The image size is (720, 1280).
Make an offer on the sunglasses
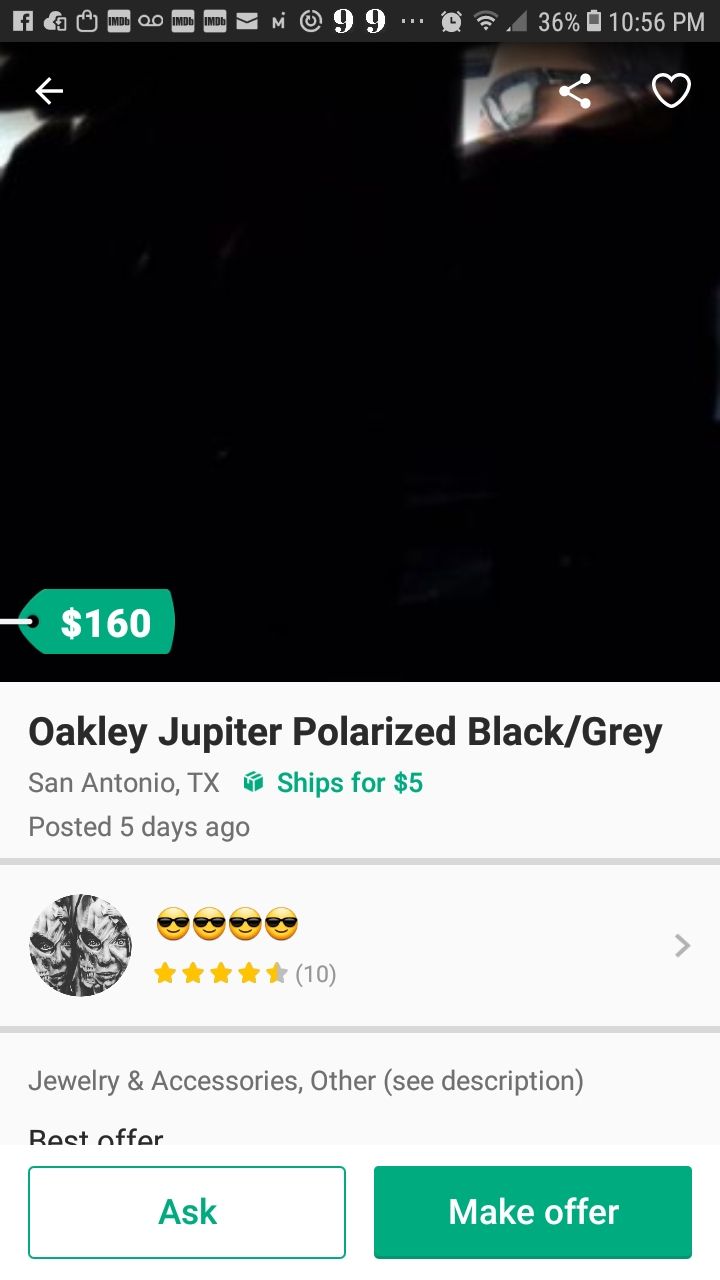click(532, 1211)
